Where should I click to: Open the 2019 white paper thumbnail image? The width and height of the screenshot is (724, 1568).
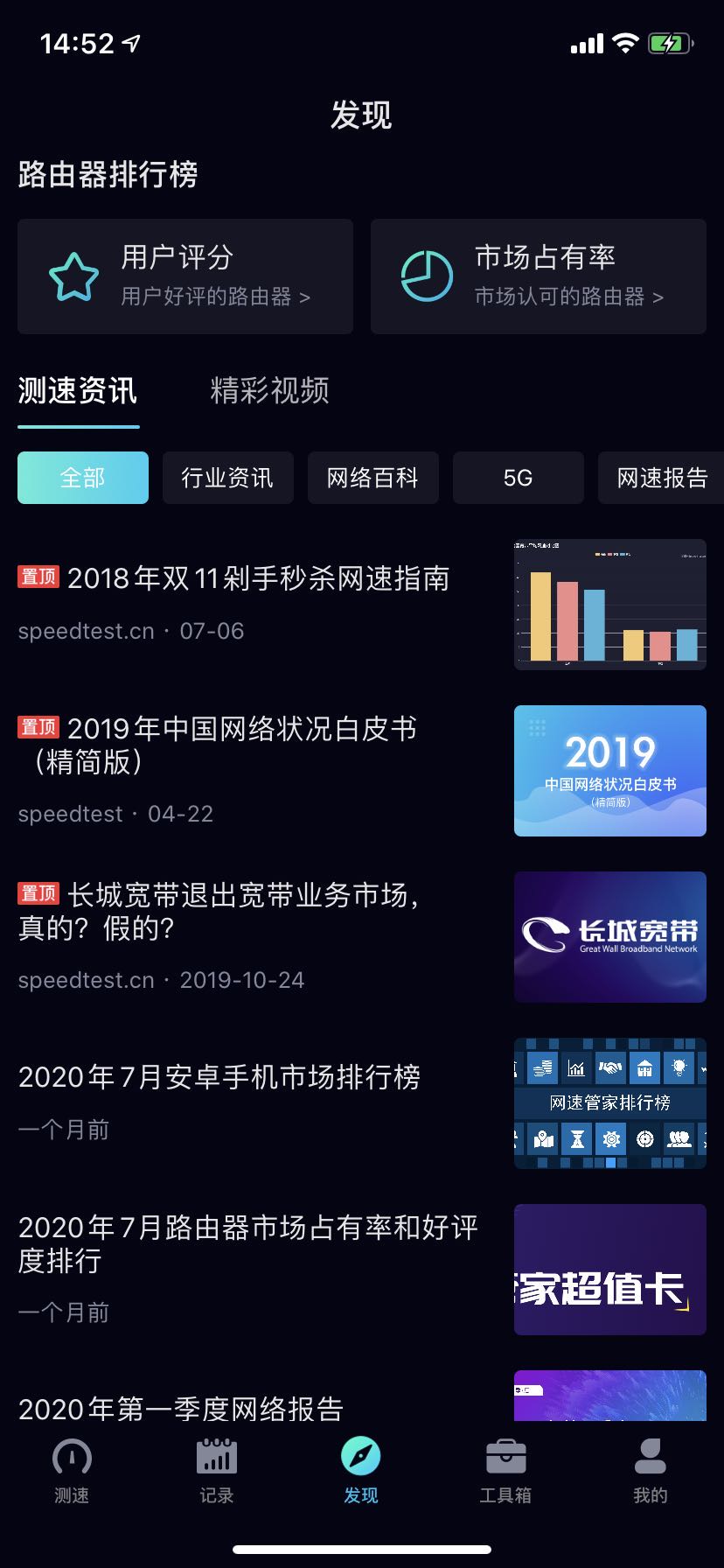click(609, 770)
